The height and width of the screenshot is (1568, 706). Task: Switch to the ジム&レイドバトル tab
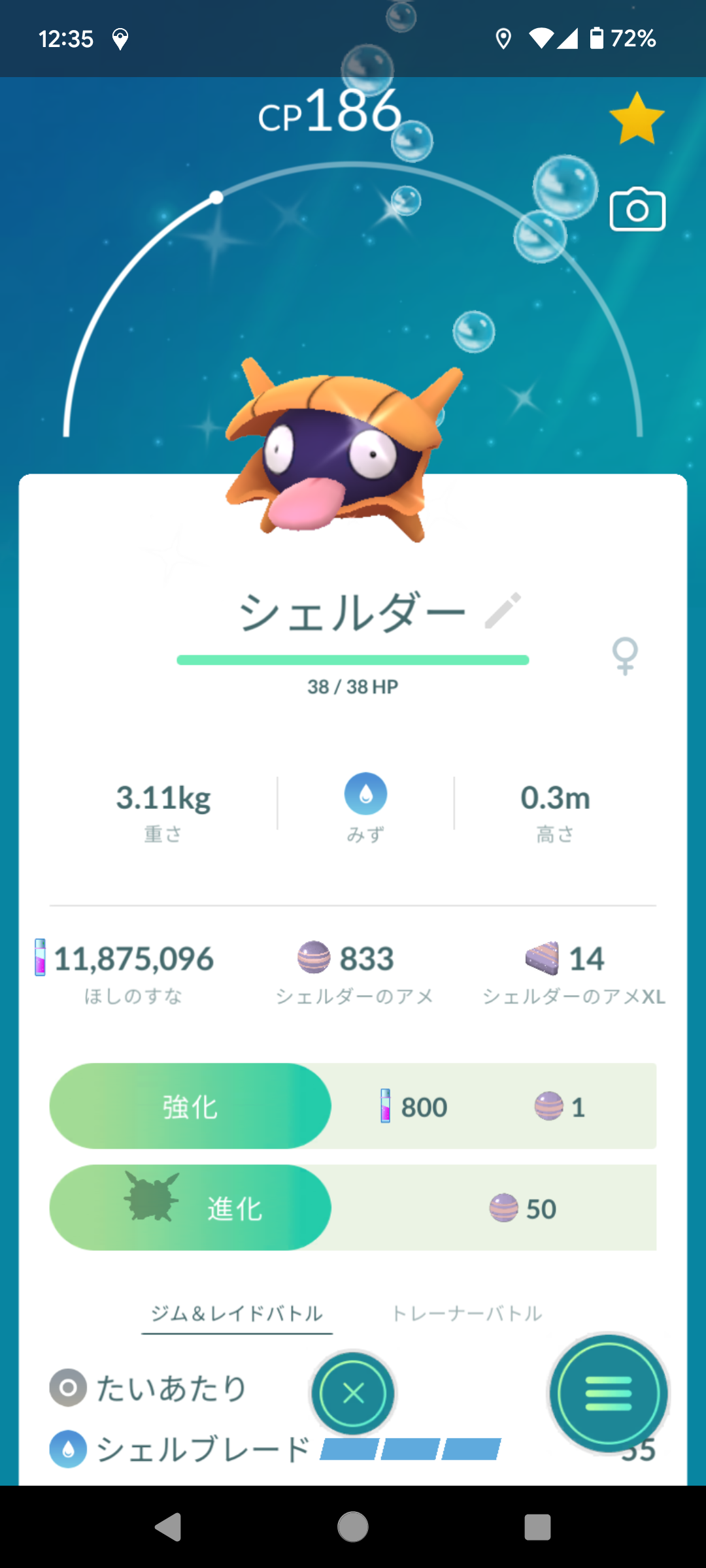pos(237,1313)
